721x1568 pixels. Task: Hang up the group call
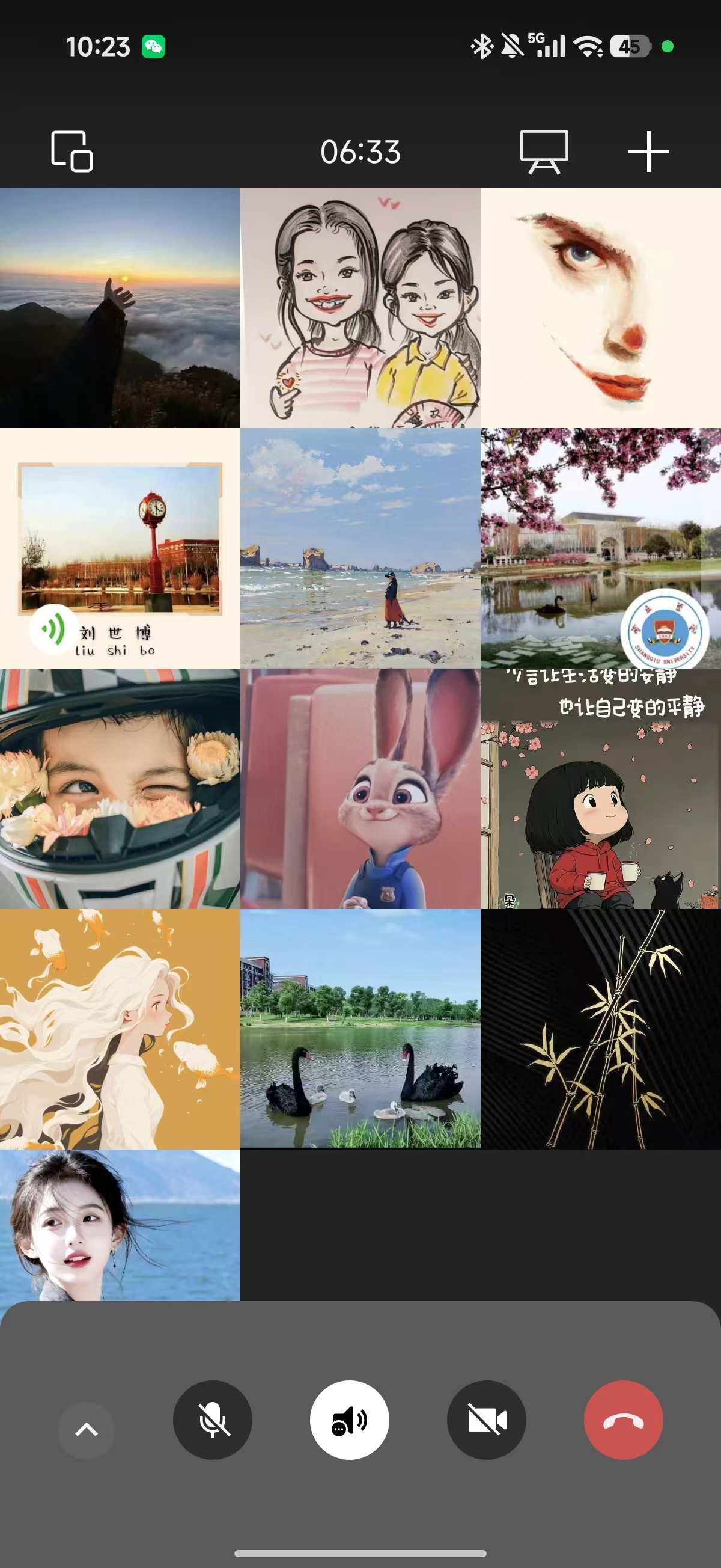click(623, 1420)
